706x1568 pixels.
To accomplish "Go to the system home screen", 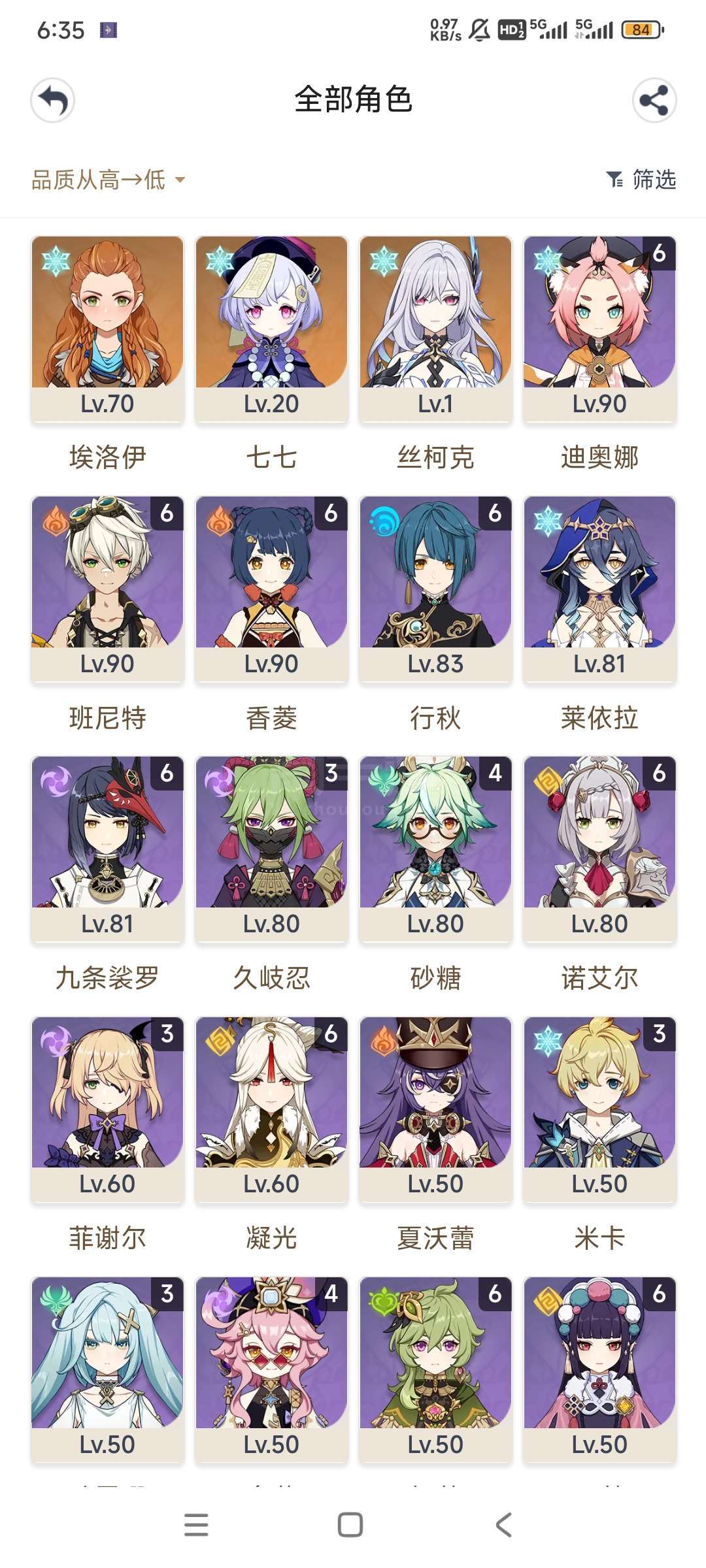I will (350, 1525).
